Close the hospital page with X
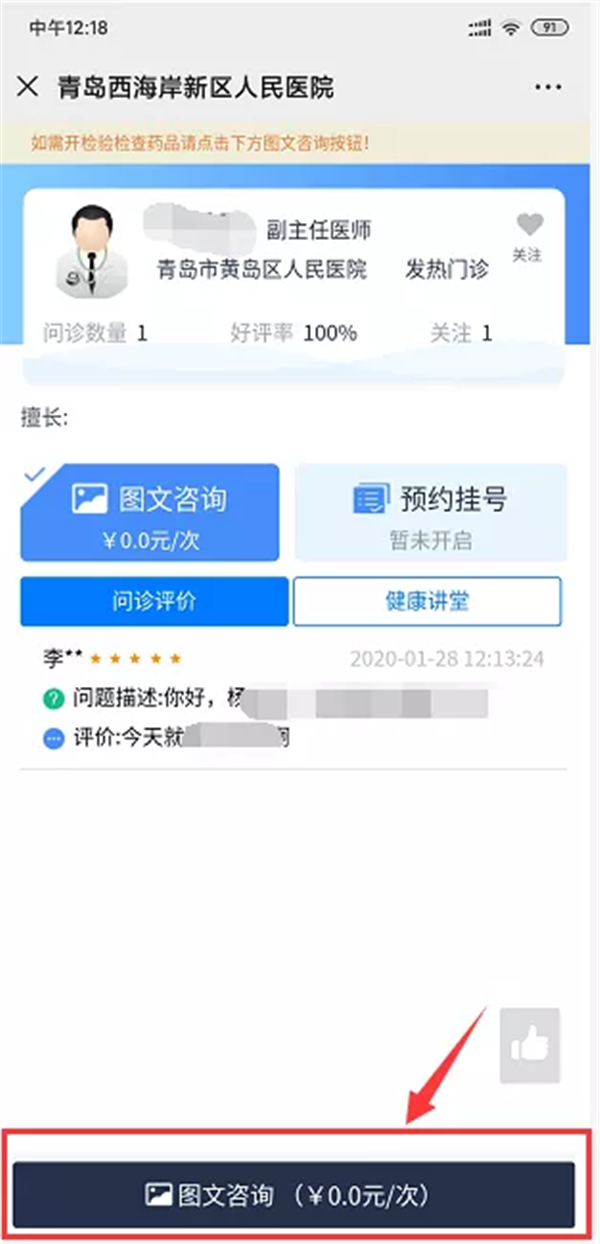600x1244 pixels. (29, 87)
